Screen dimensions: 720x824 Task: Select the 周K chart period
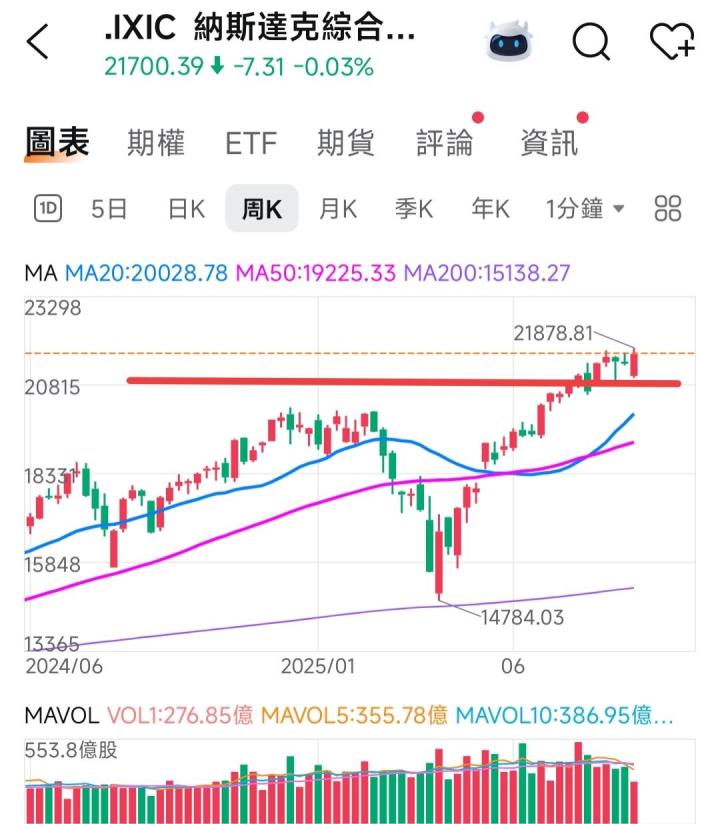click(x=262, y=209)
